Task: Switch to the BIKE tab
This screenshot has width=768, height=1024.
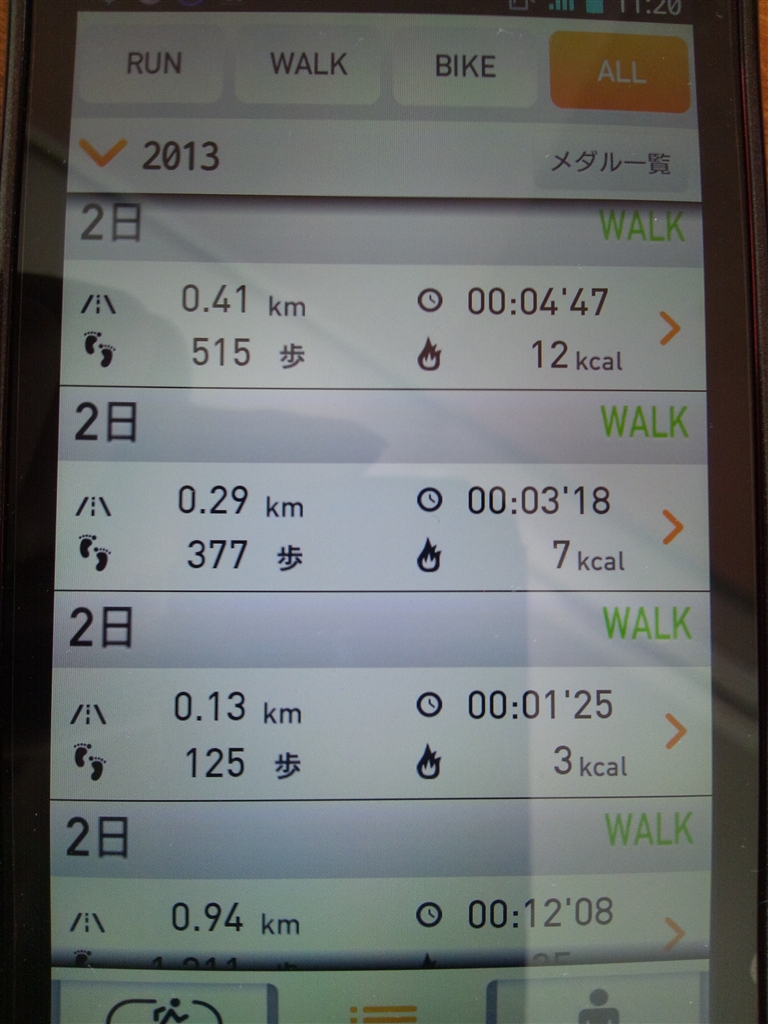Action: 465,68
